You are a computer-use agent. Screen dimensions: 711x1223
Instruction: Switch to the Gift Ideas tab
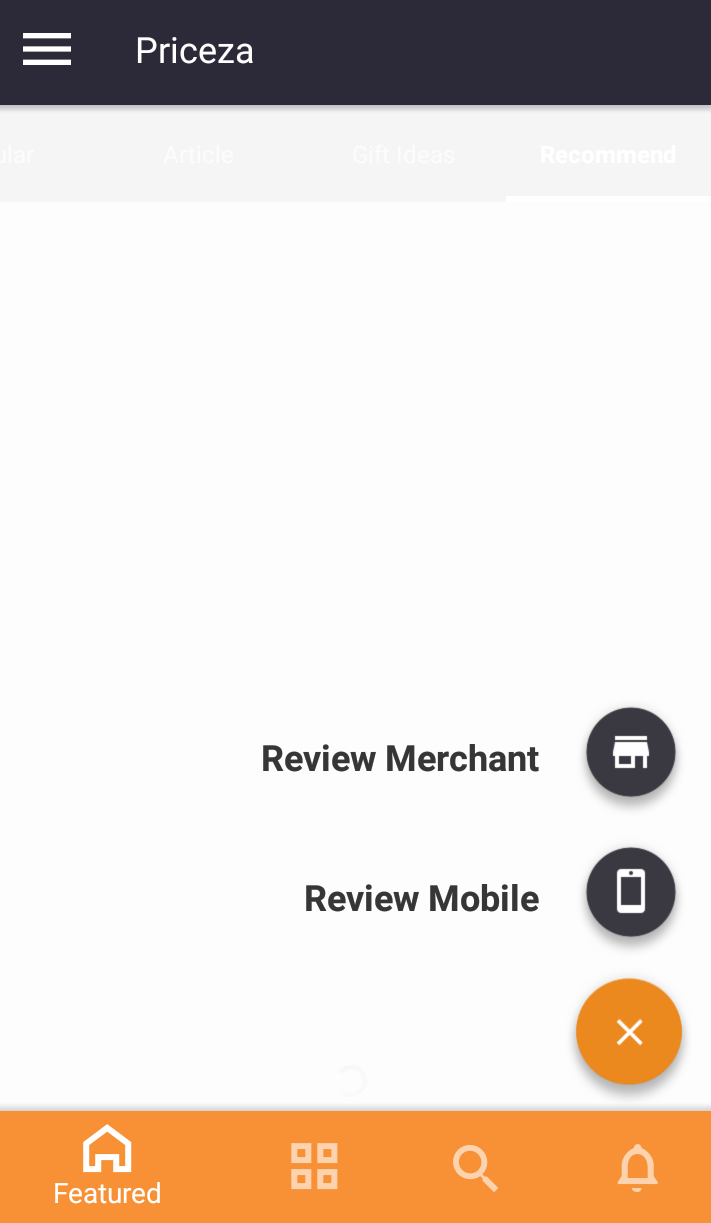tap(403, 155)
